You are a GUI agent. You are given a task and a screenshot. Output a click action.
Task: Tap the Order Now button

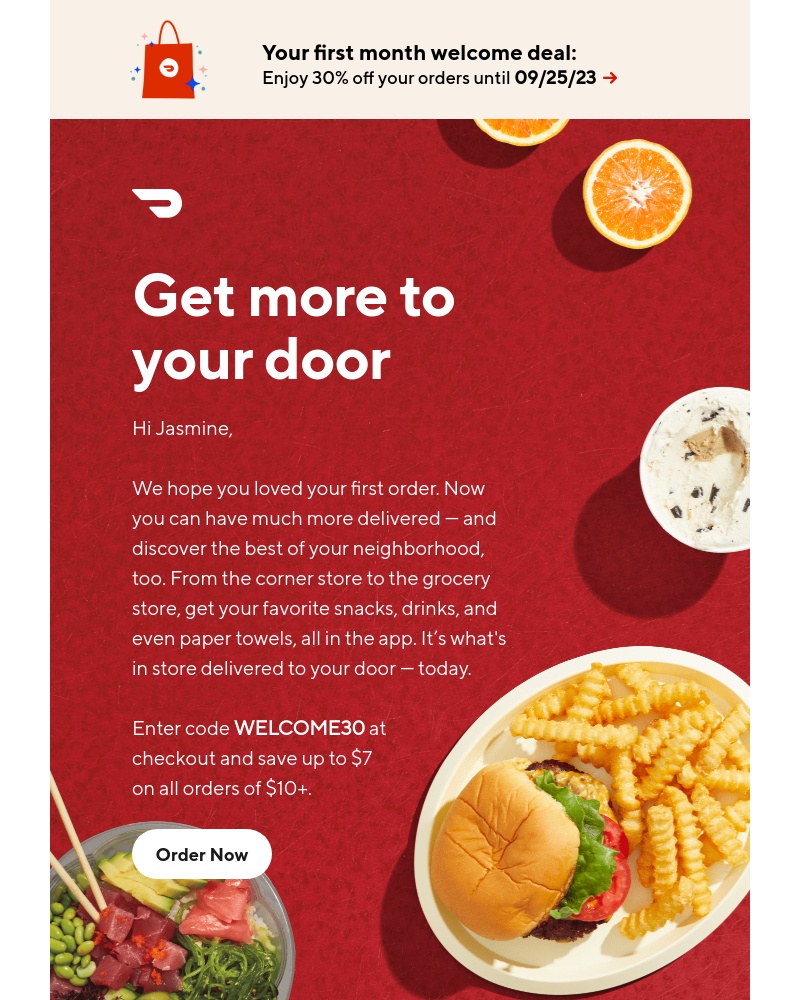click(x=202, y=854)
